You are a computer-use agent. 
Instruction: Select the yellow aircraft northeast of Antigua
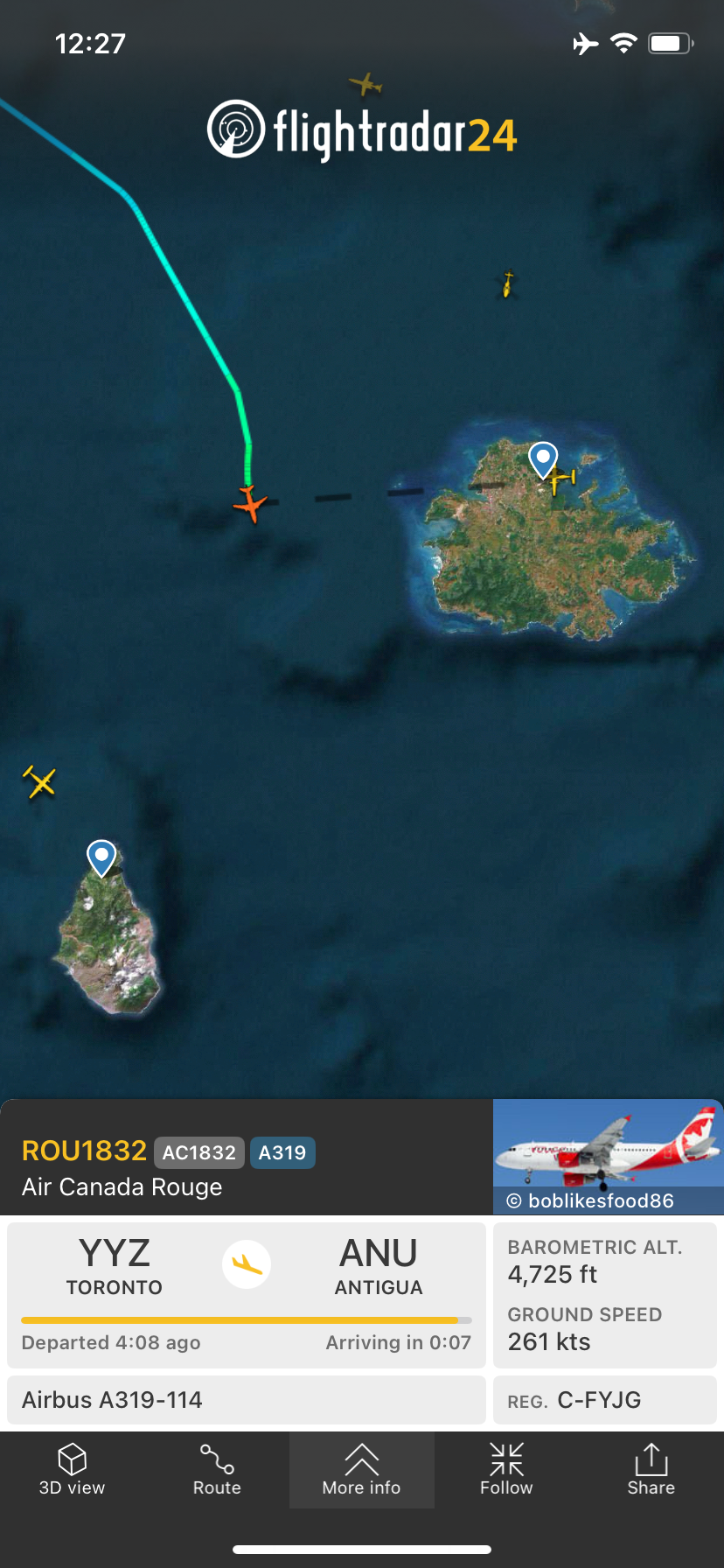point(507,283)
